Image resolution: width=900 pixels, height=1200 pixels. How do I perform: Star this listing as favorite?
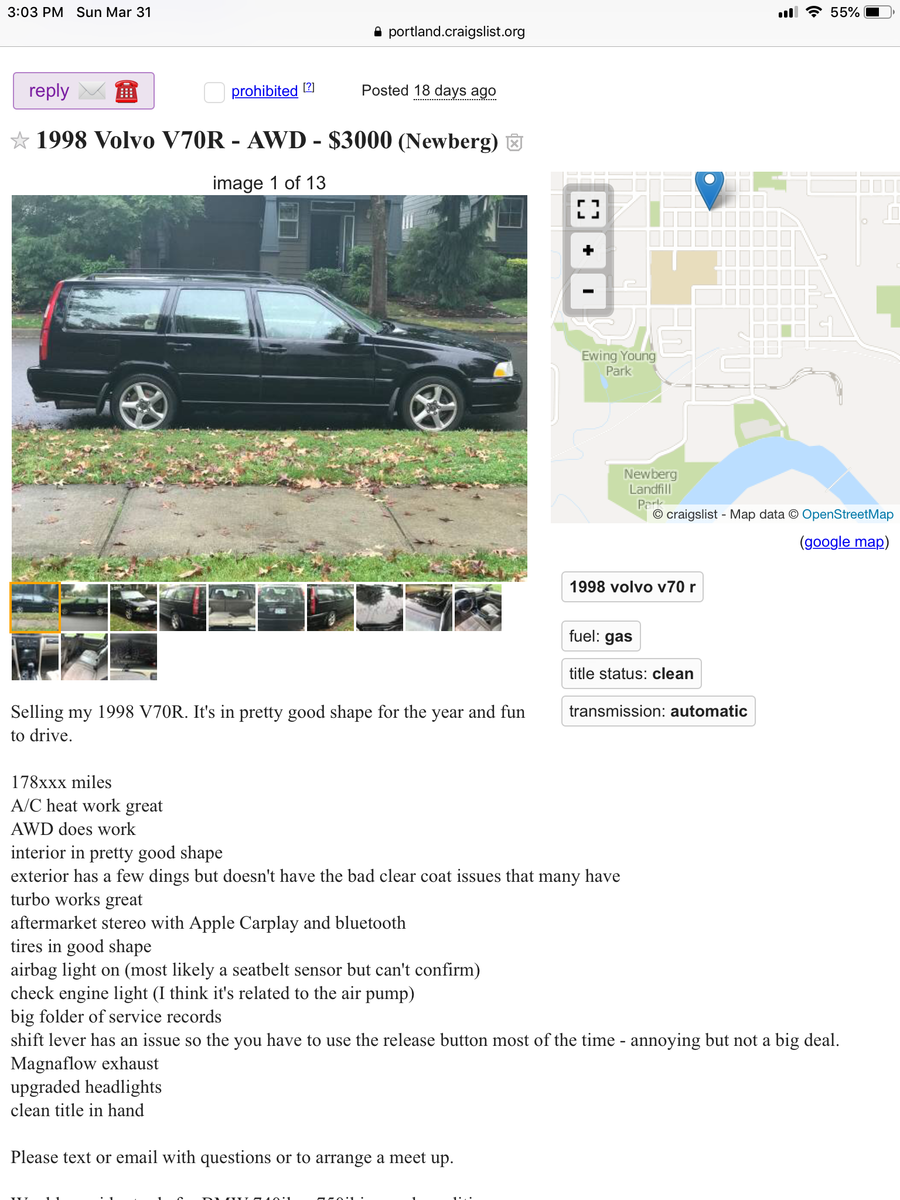pyautogui.click(x=19, y=141)
